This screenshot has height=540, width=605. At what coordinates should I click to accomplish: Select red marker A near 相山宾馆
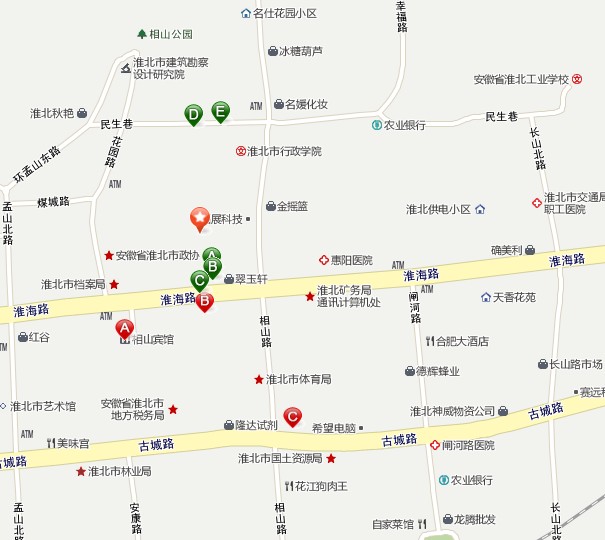[x=125, y=328]
